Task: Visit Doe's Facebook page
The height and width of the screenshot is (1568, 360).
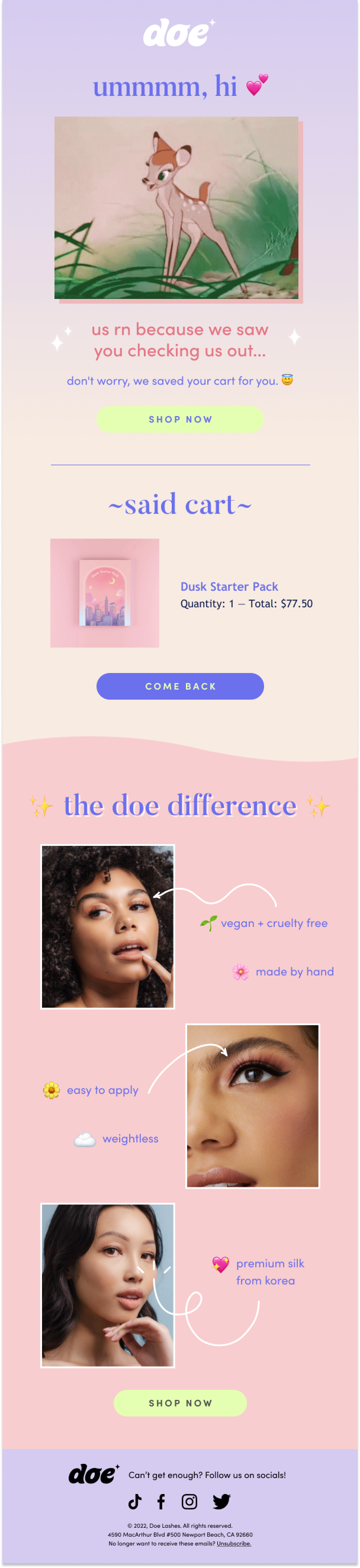Action: (x=161, y=1502)
